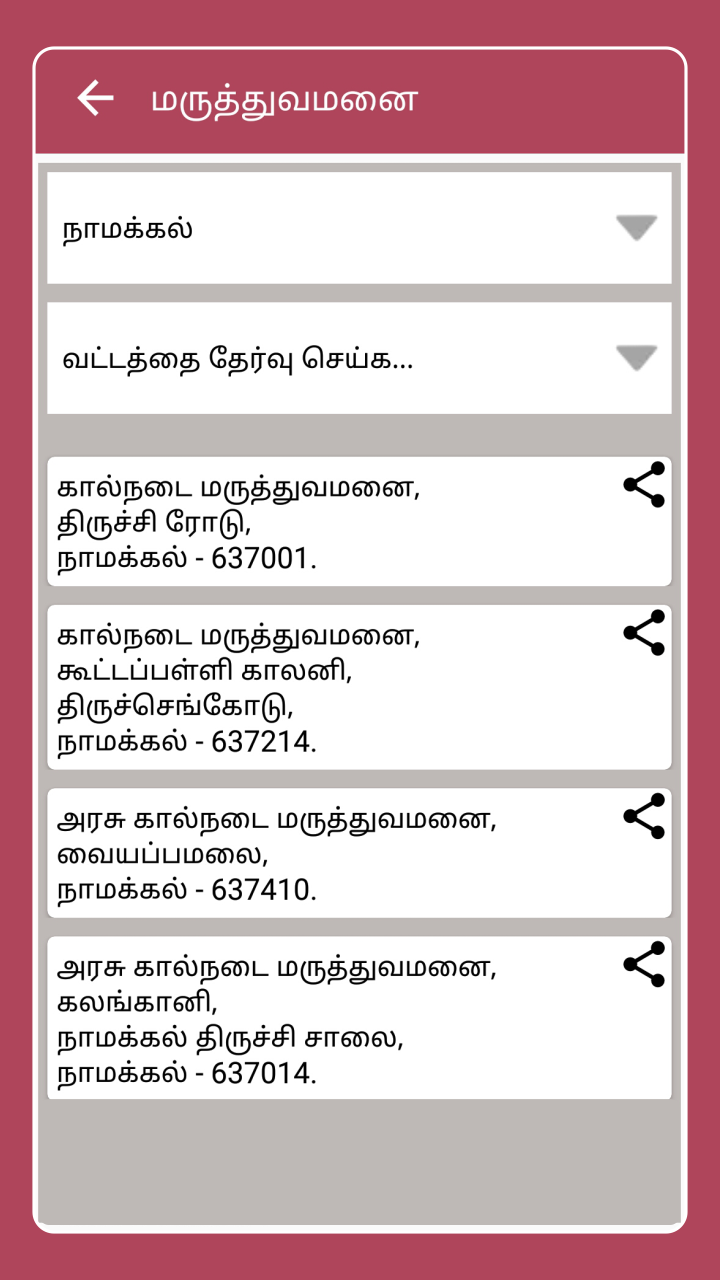Expand the வட்டத்தை தேர்வு செய்க dropdown
The image size is (720, 1280).
click(359, 358)
